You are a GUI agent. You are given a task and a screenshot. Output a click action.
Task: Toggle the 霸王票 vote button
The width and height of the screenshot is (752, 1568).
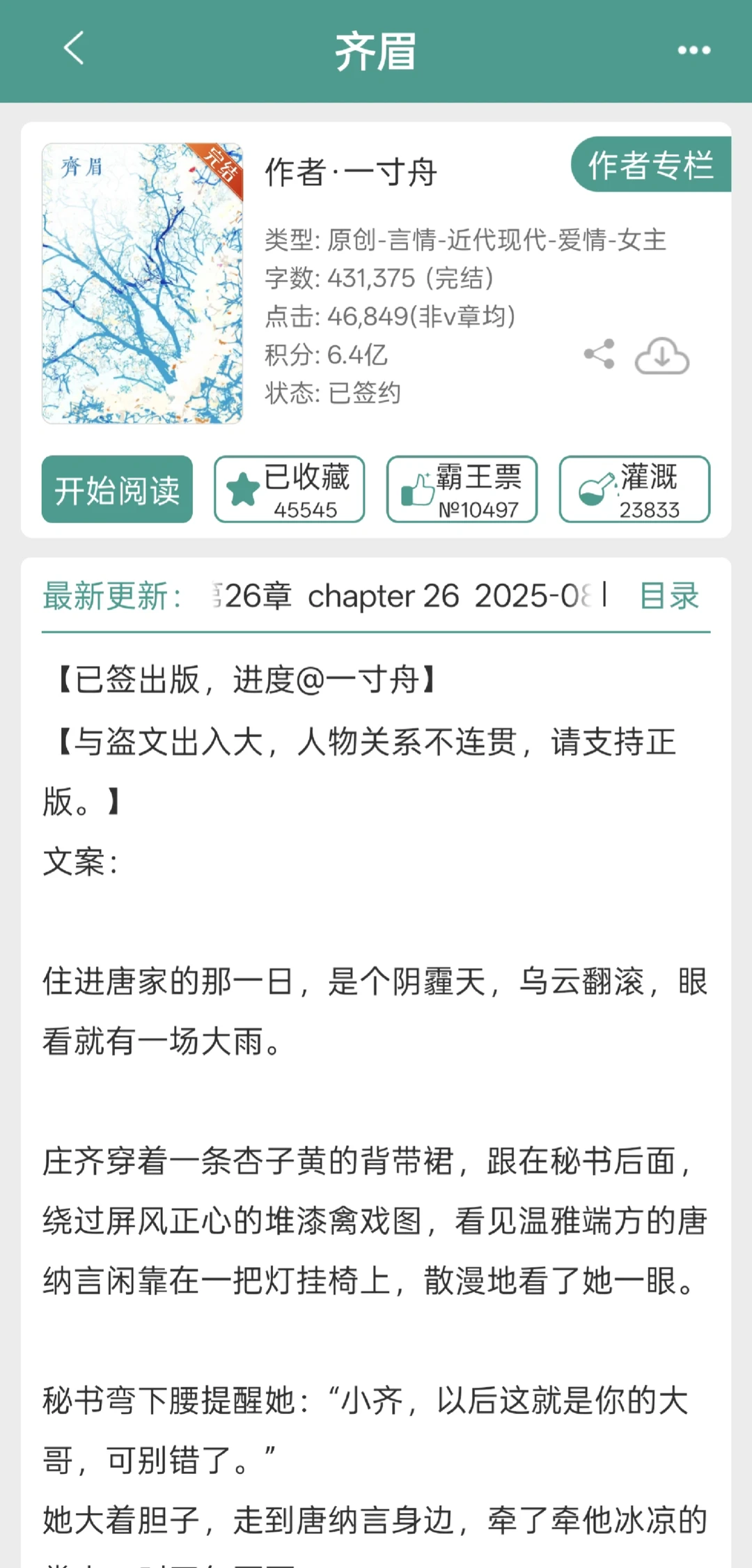pos(462,488)
